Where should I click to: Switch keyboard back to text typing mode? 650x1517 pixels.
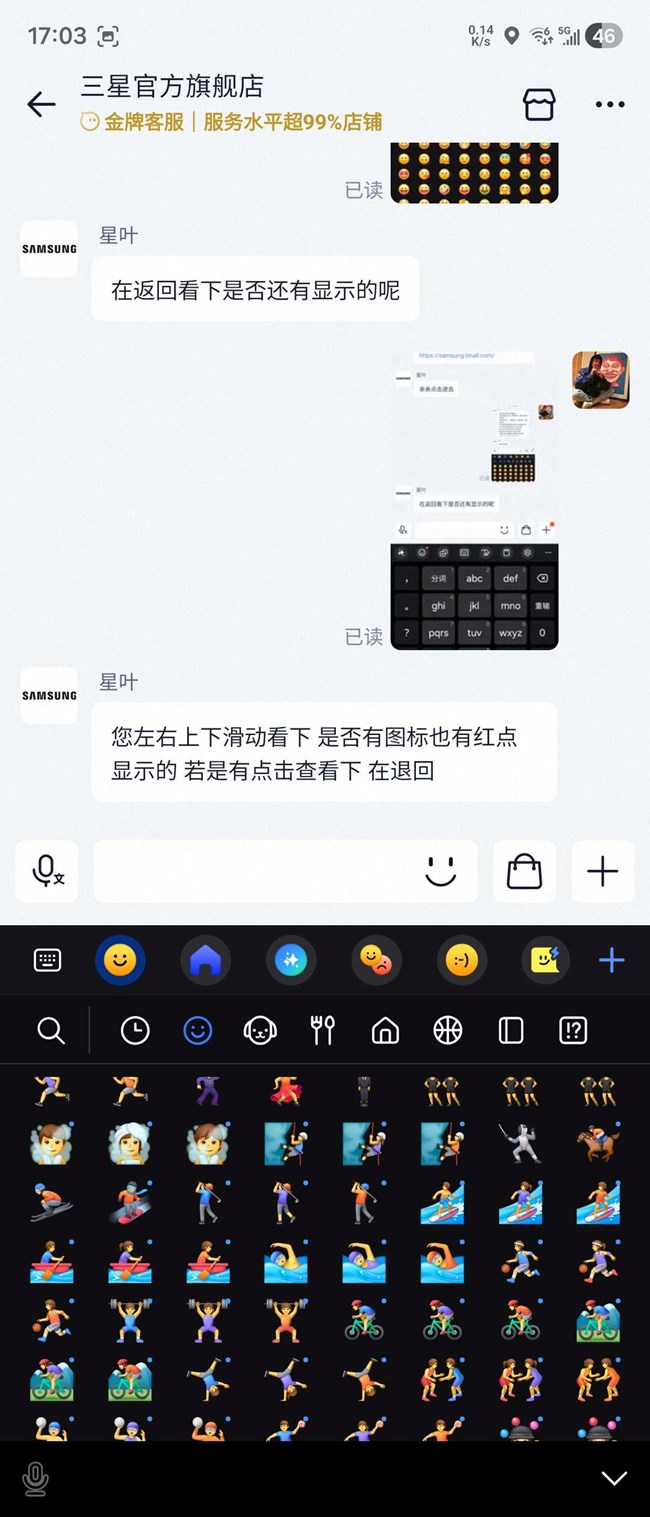point(47,961)
